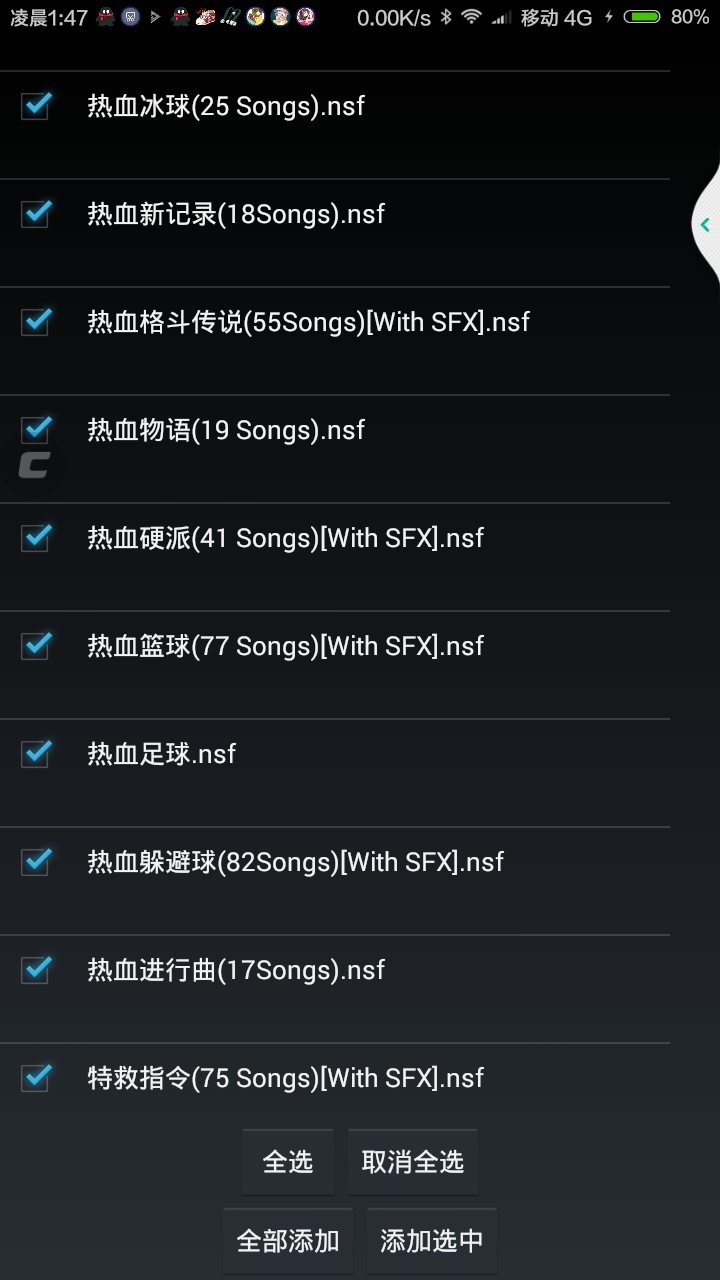Viewport: 720px width, 1280px height.
Task: Add selected files with 添加选中
Action: tap(432, 1241)
